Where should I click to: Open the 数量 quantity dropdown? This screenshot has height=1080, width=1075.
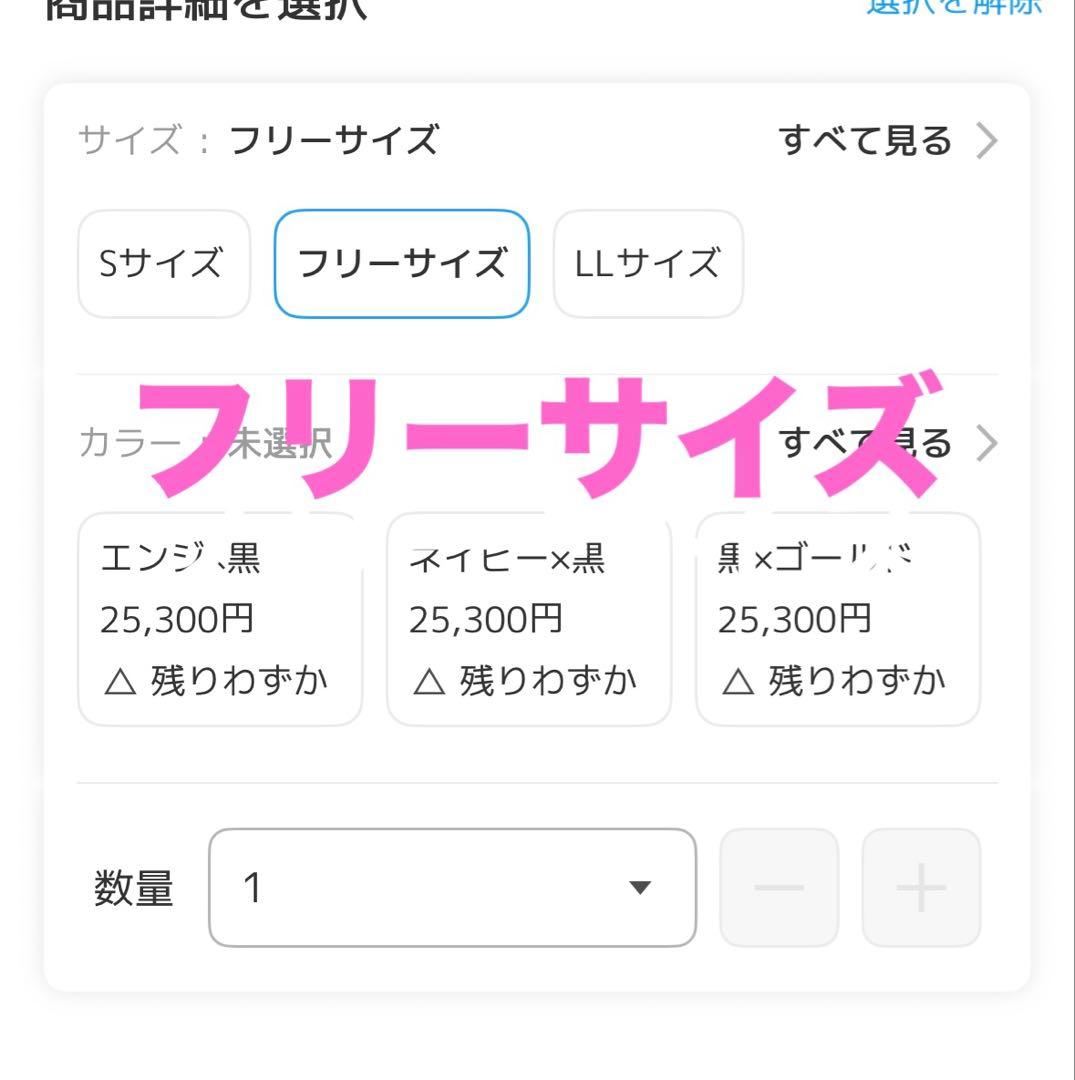pos(450,886)
